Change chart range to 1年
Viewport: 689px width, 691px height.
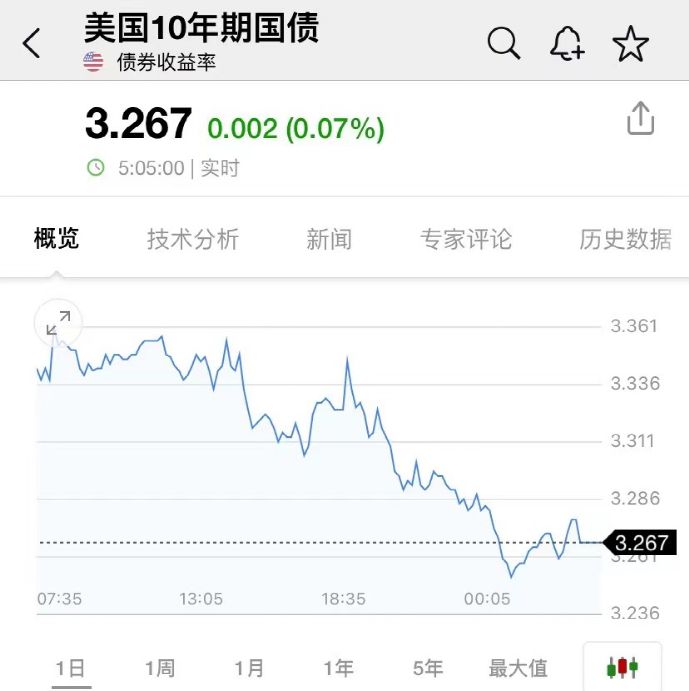(x=339, y=668)
